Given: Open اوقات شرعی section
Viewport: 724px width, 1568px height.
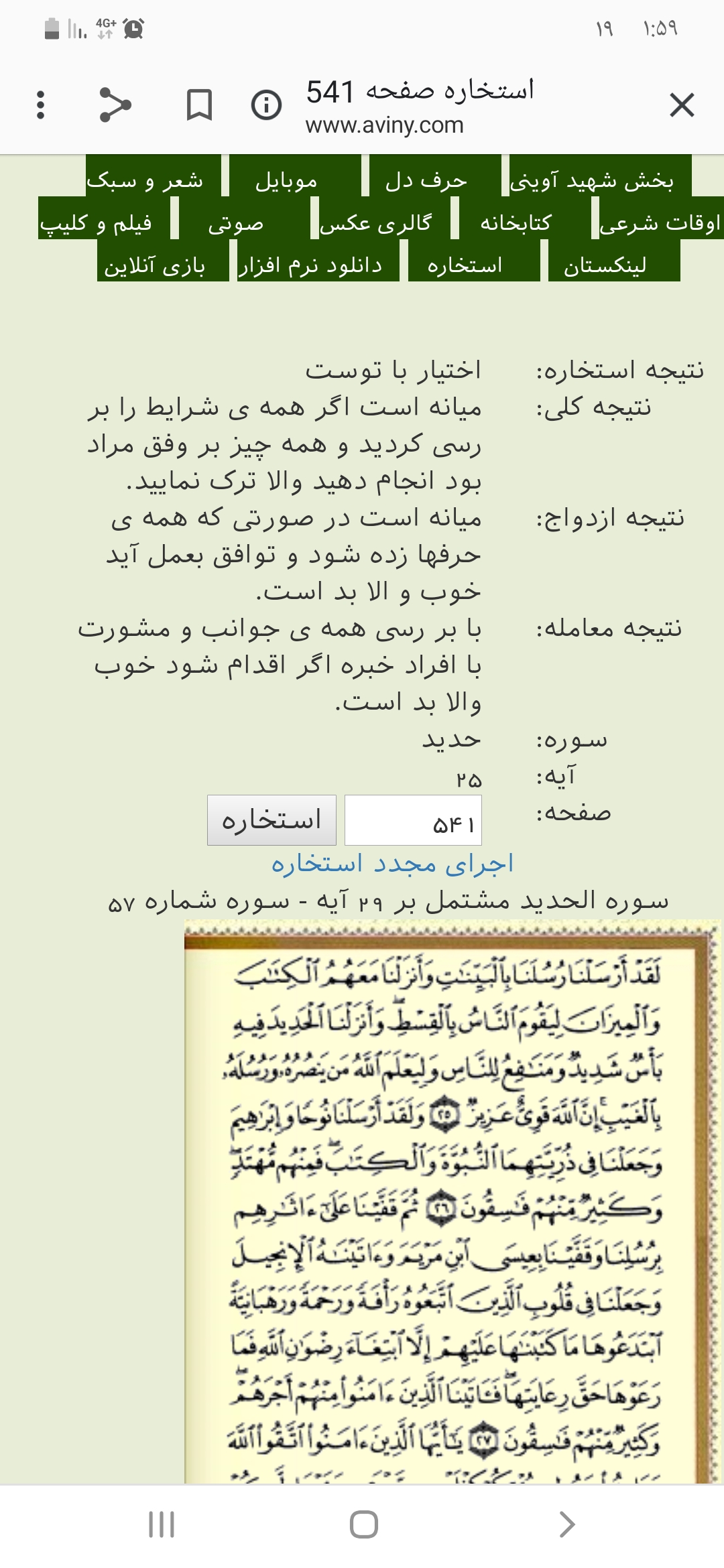Looking at the screenshot, I should (660, 223).
